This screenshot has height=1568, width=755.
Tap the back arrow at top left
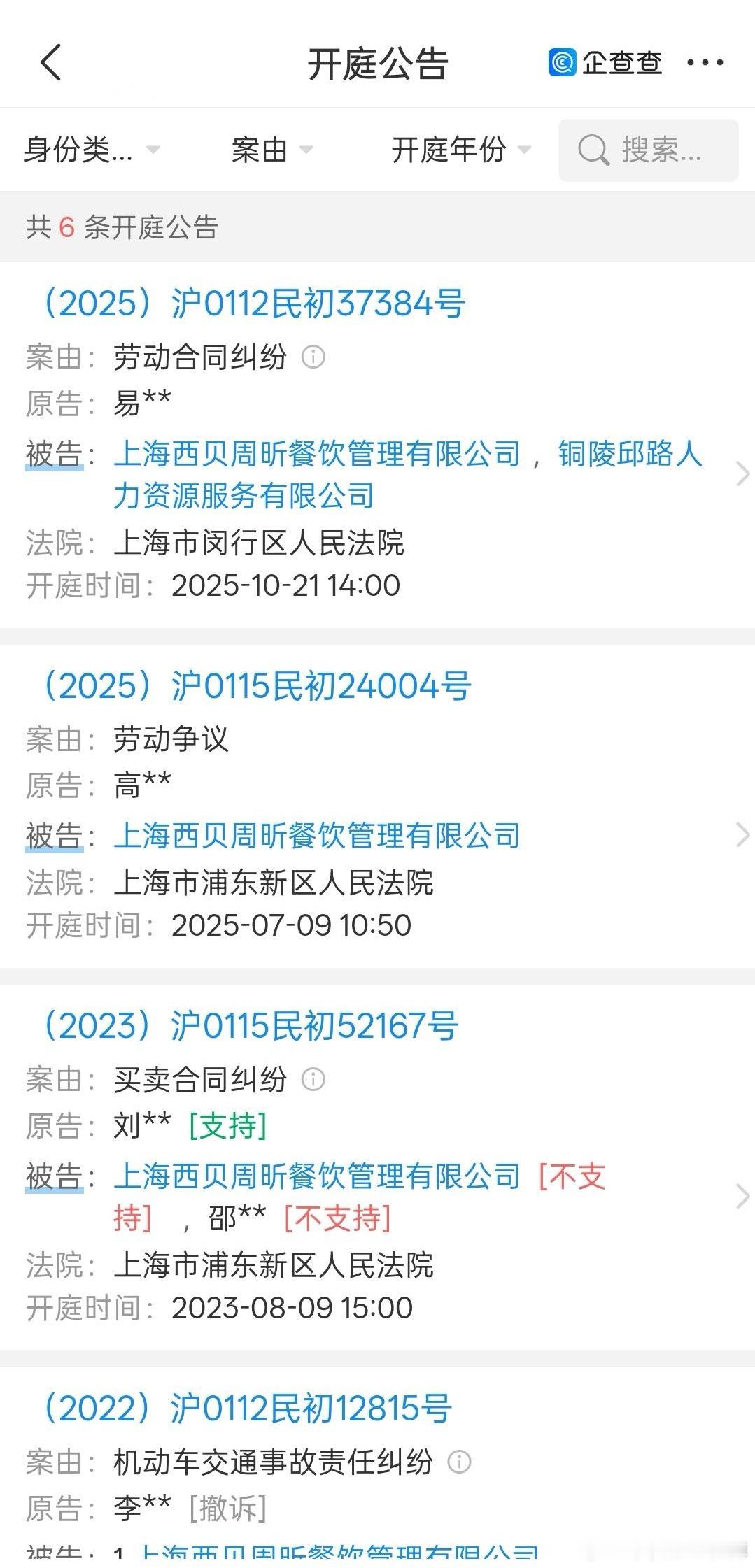coord(50,62)
